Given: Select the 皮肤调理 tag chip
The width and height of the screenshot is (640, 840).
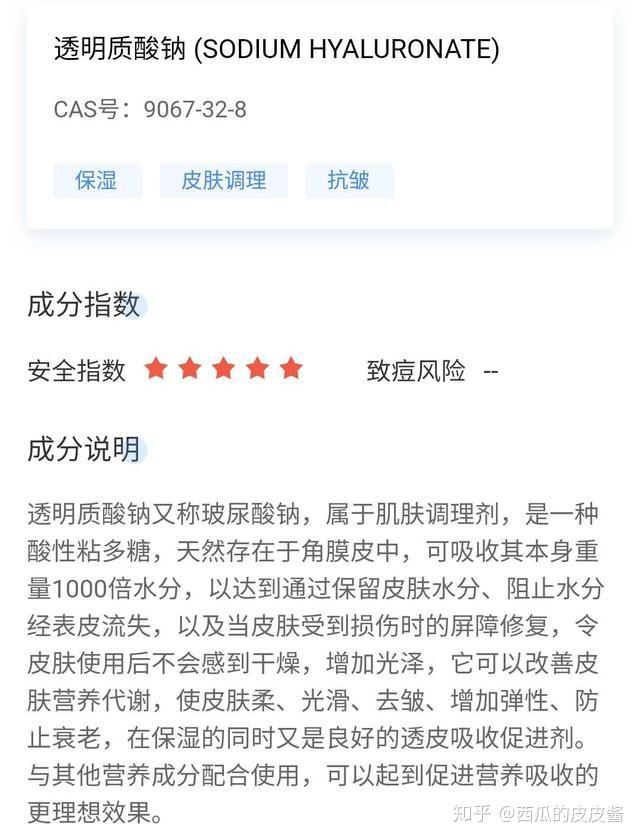Looking at the screenshot, I should (224, 181).
